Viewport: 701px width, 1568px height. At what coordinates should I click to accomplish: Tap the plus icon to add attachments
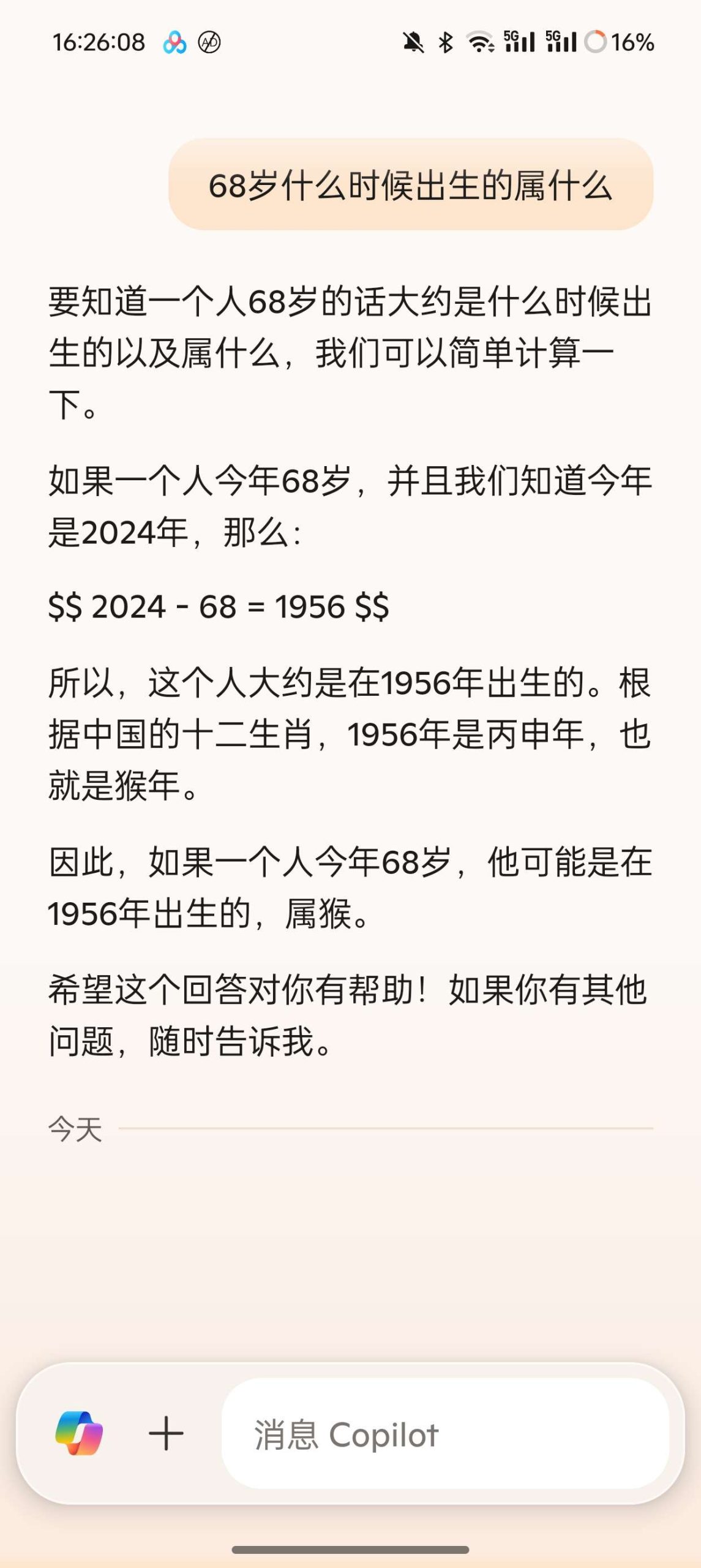pyautogui.click(x=166, y=1433)
